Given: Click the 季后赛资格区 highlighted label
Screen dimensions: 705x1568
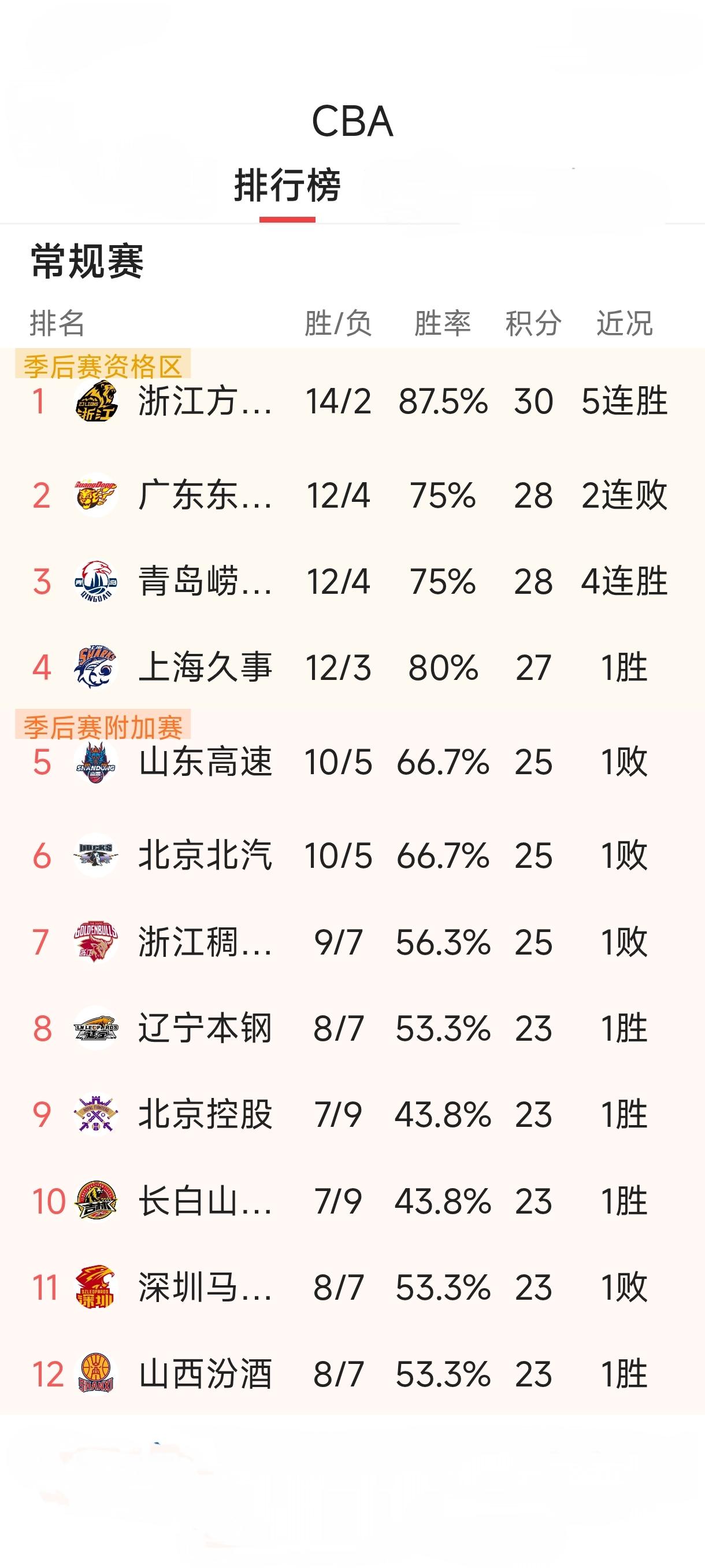Looking at the screenshot, I should click(x=105, y=364).
